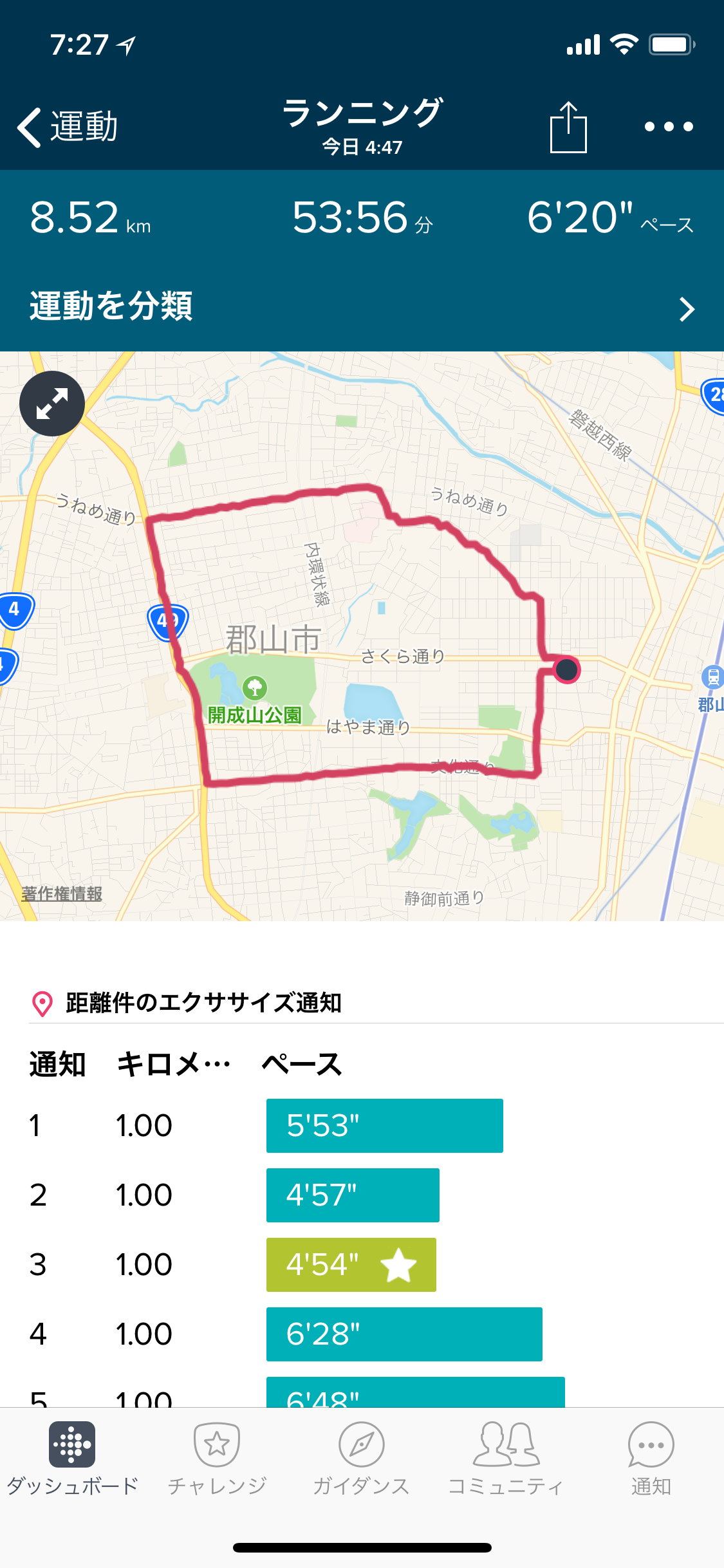Screen dimensions: 724x1568
Task: Go back to the 運動 screen
Action: [67, 127]
